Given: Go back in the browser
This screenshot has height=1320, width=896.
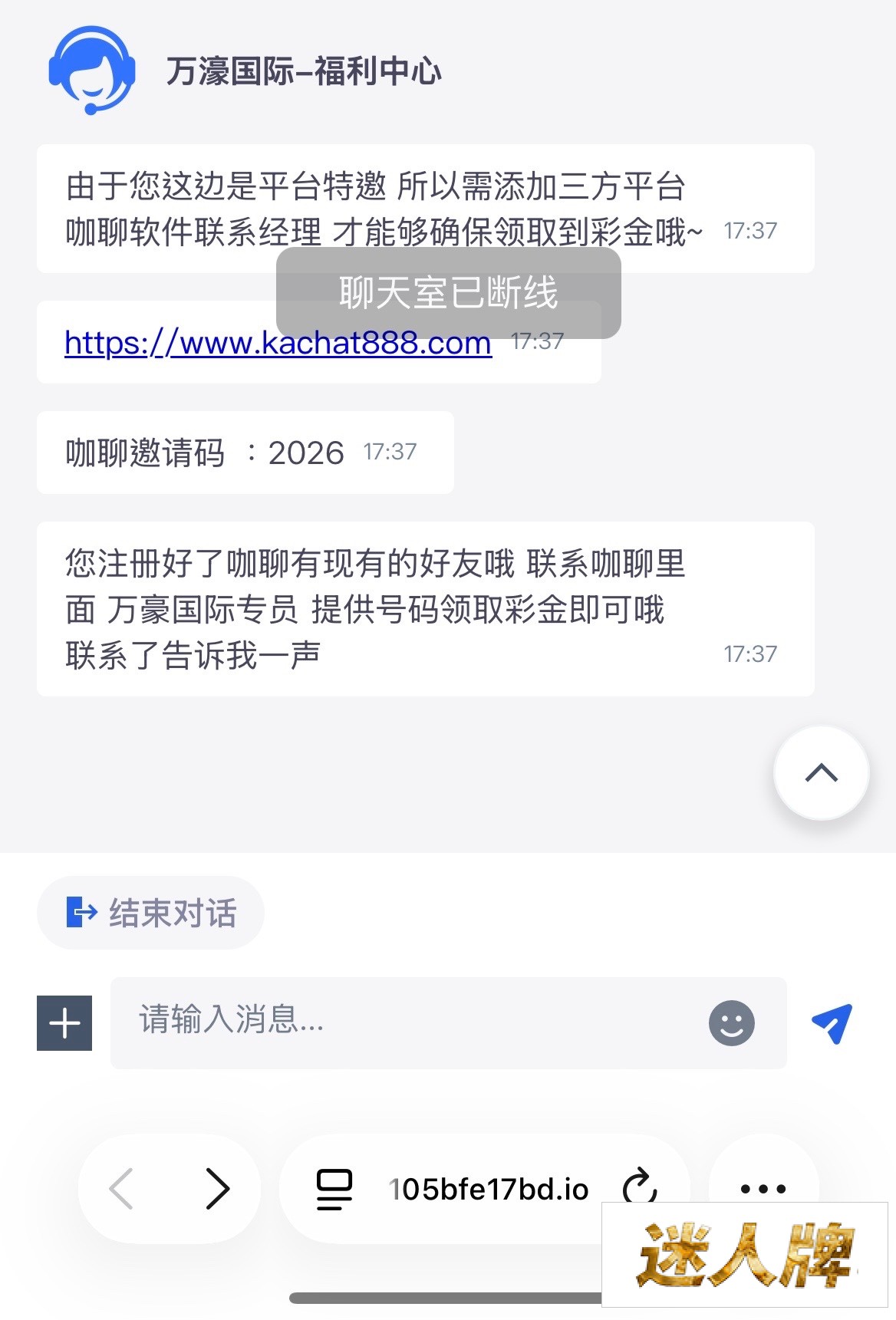Looking at the screenshot, I should click(121, 1189).
